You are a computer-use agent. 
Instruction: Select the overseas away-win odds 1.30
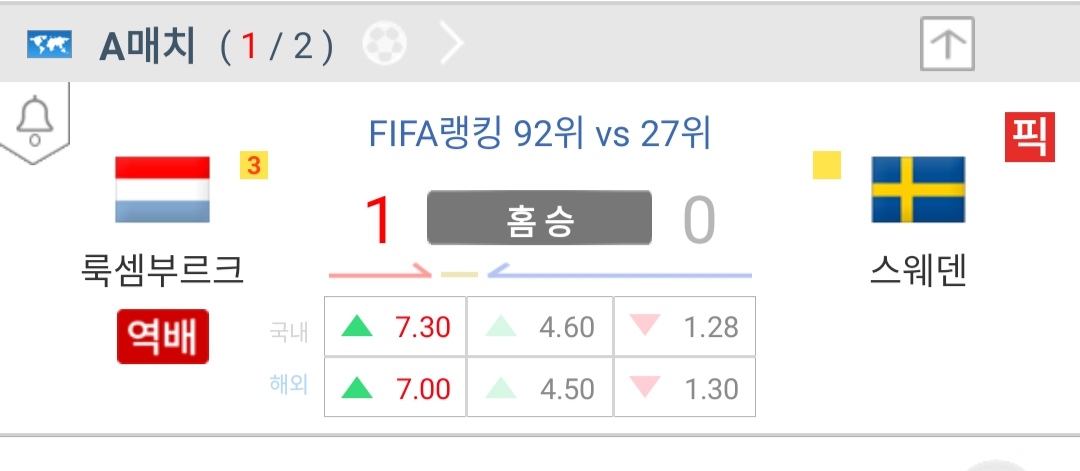pyautogui.click(x=684, y=387)
